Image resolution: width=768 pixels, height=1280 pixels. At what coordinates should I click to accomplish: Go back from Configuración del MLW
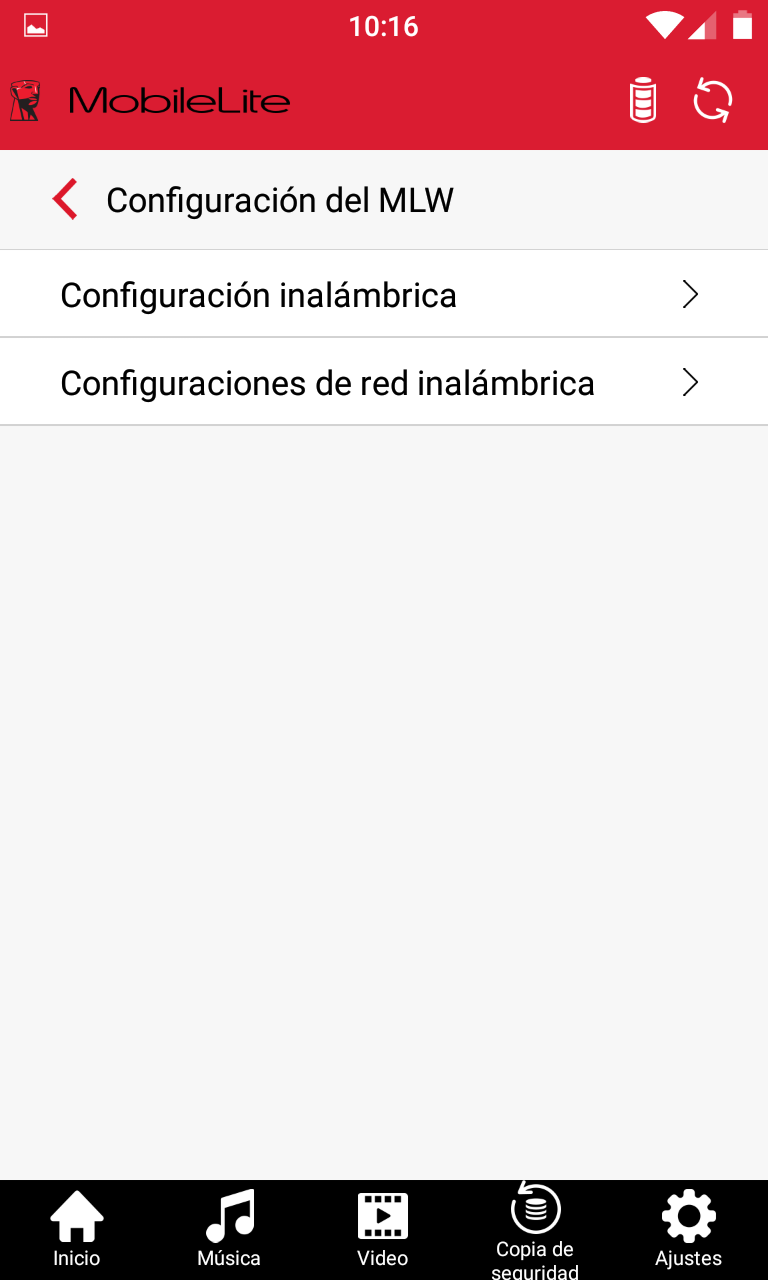tap(65, 200)
